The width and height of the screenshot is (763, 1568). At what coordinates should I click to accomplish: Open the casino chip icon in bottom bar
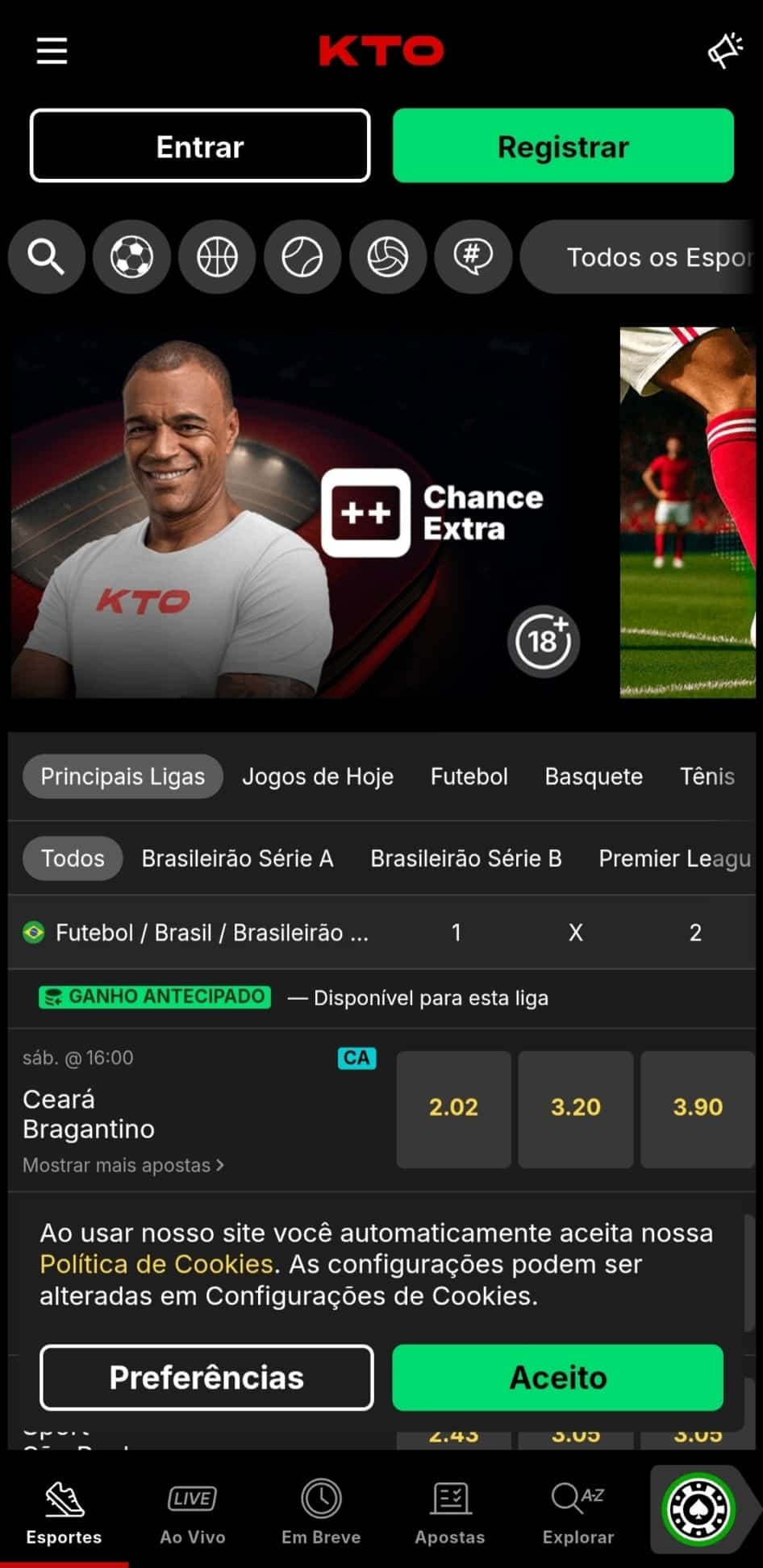(x=700, y=1509)
